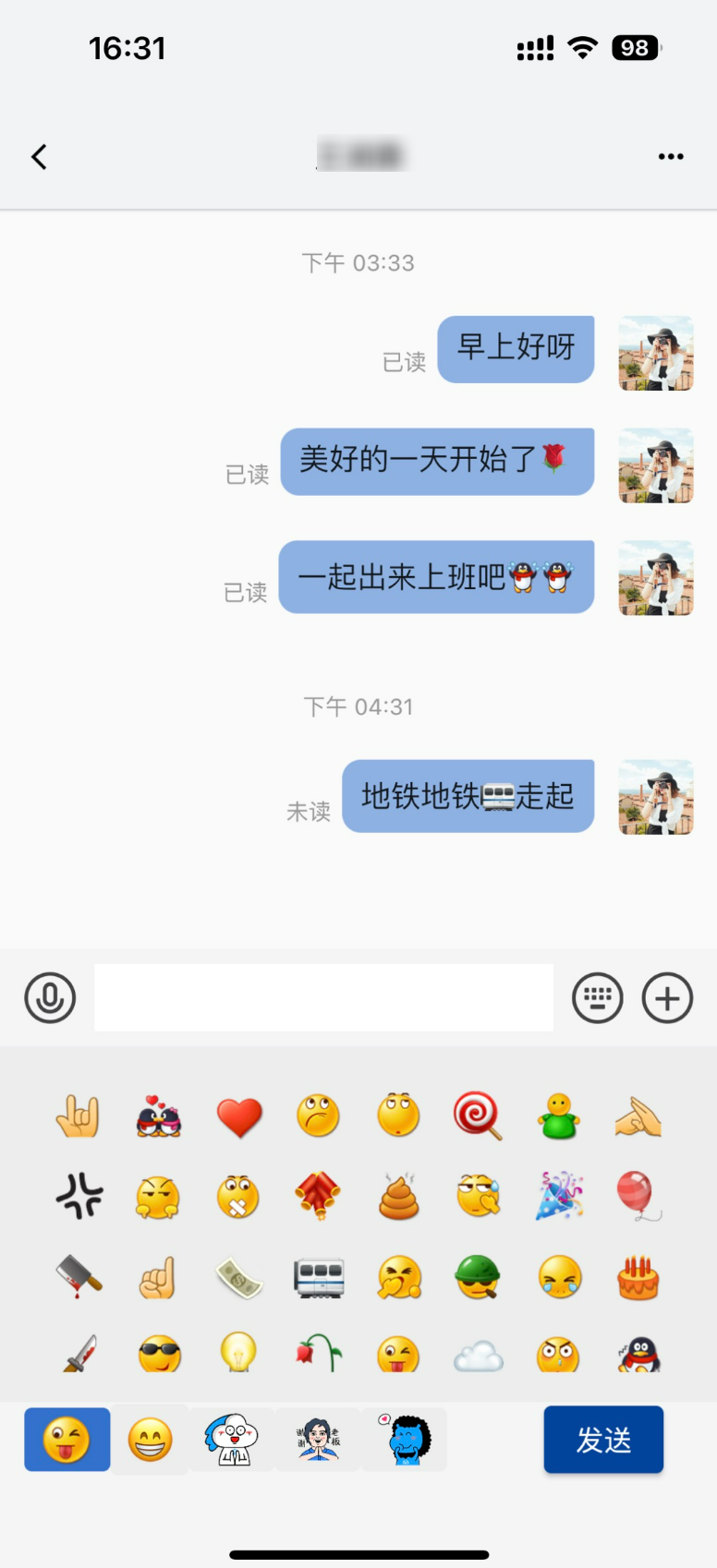
Task: Select the blue monster sticker pack tab
Action: 405,1440
